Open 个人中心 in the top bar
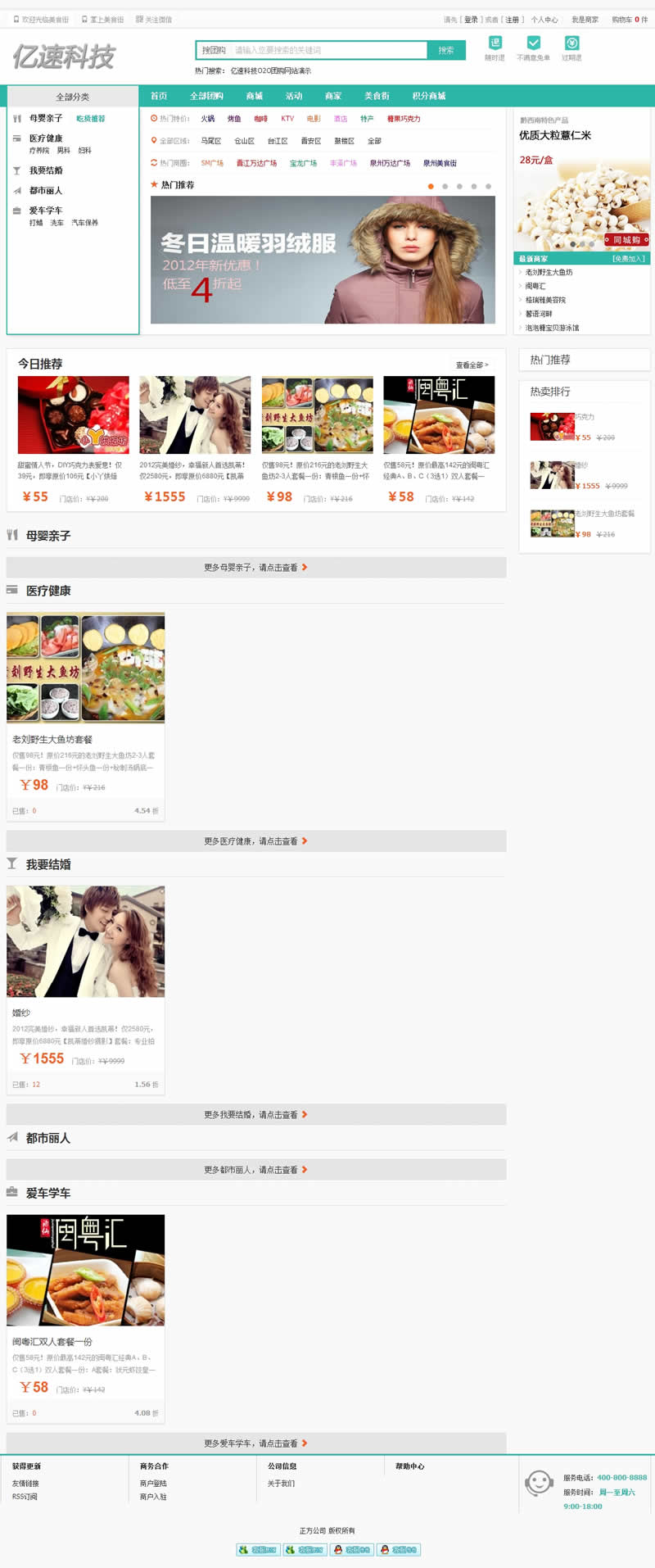This screenshot has height=1568, width=655. [x=544, y=20]
